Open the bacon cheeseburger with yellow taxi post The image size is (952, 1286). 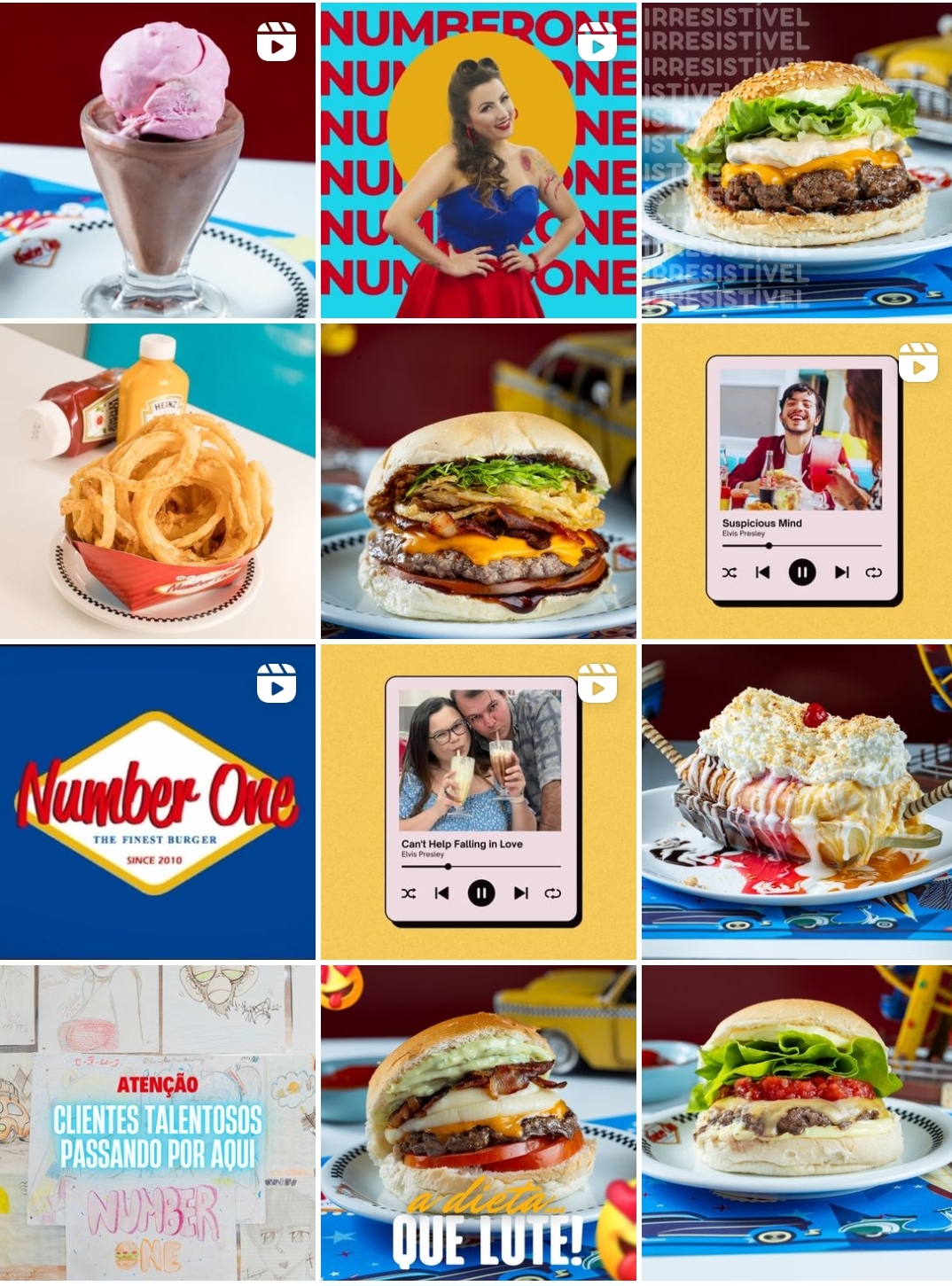pos(478,481)
